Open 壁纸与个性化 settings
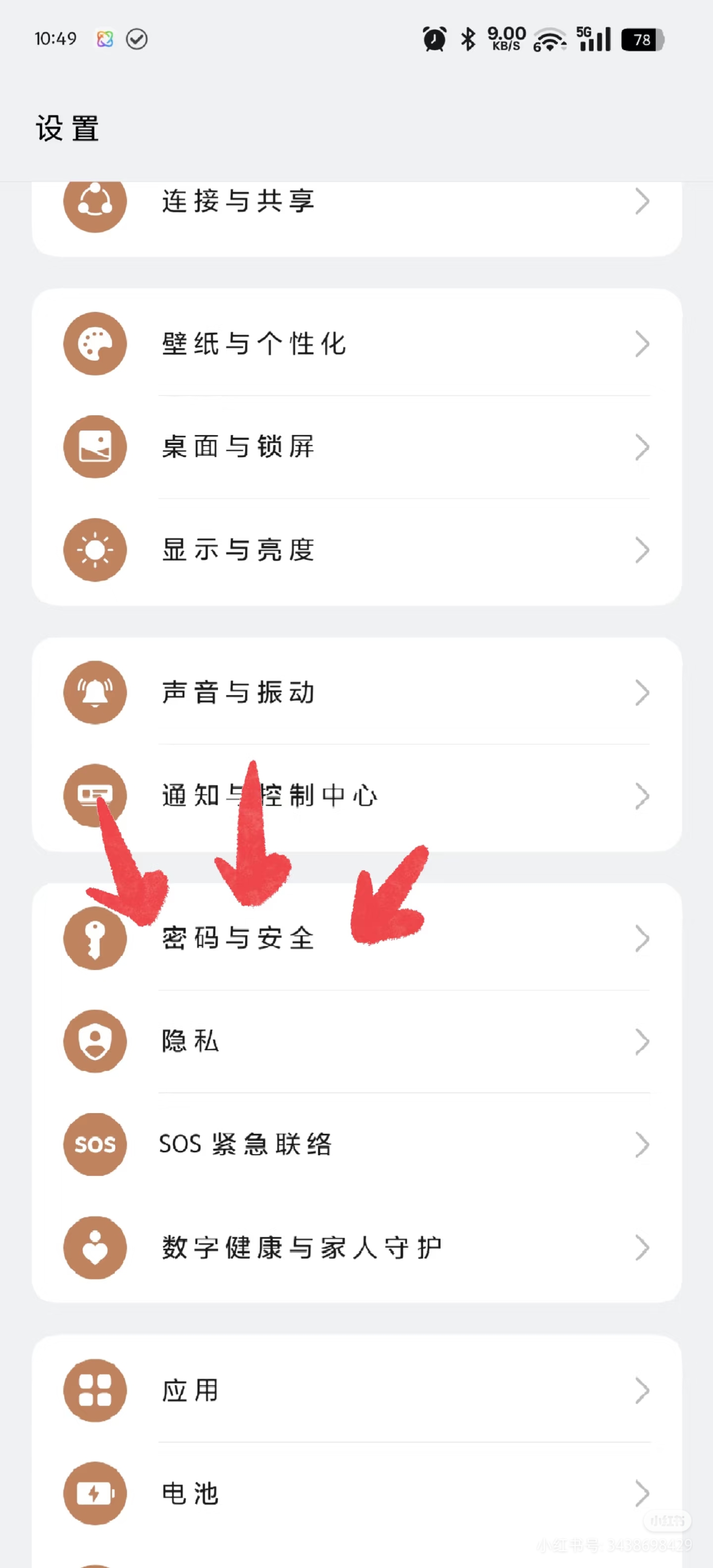Viewport: 713px width, 1568px height. 356,344
